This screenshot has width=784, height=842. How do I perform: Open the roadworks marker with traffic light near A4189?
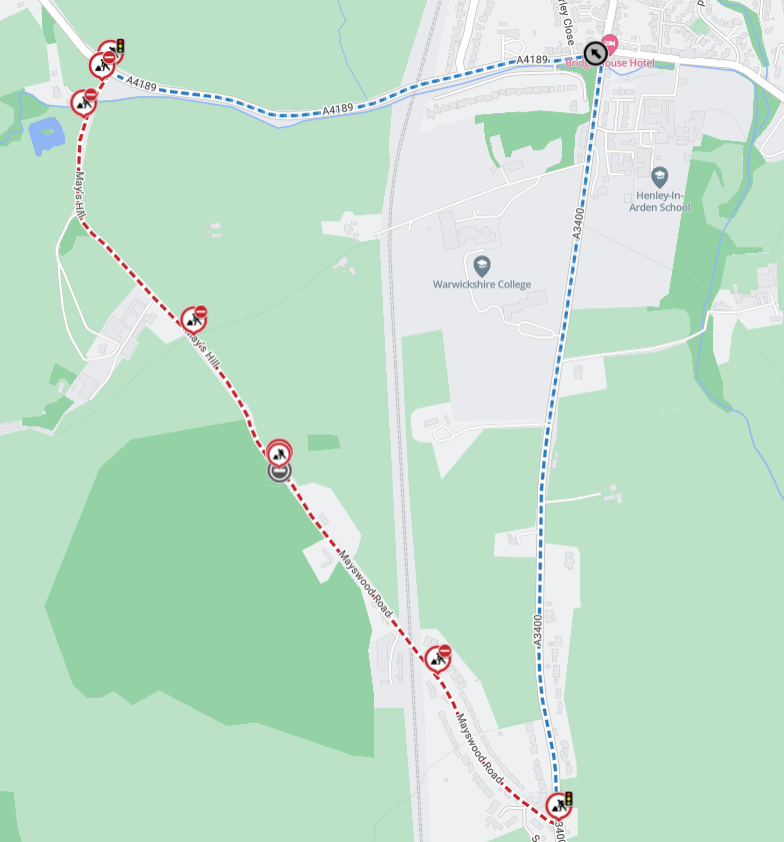pos(112,51)
